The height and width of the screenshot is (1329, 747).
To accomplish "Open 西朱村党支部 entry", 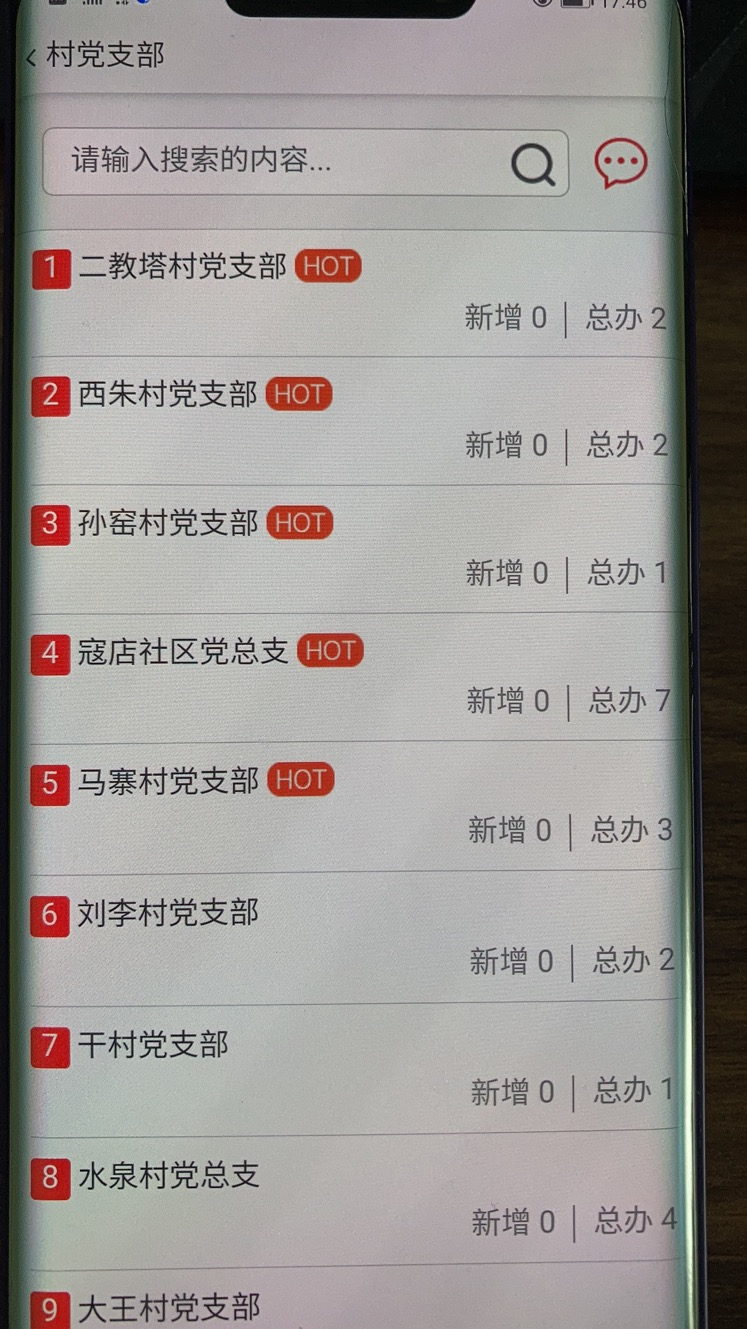I will click(168, 395).
